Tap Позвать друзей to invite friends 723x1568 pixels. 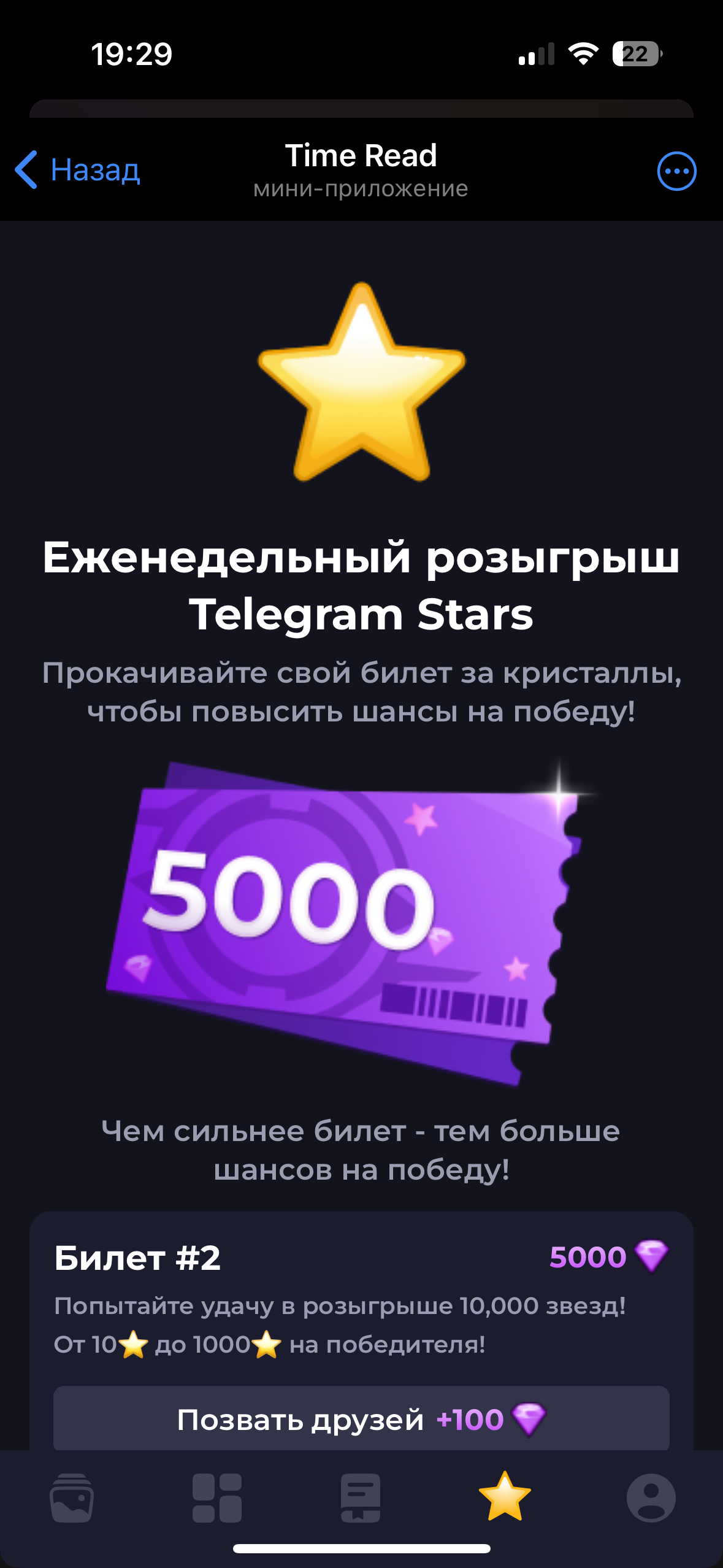(361, 1420)
